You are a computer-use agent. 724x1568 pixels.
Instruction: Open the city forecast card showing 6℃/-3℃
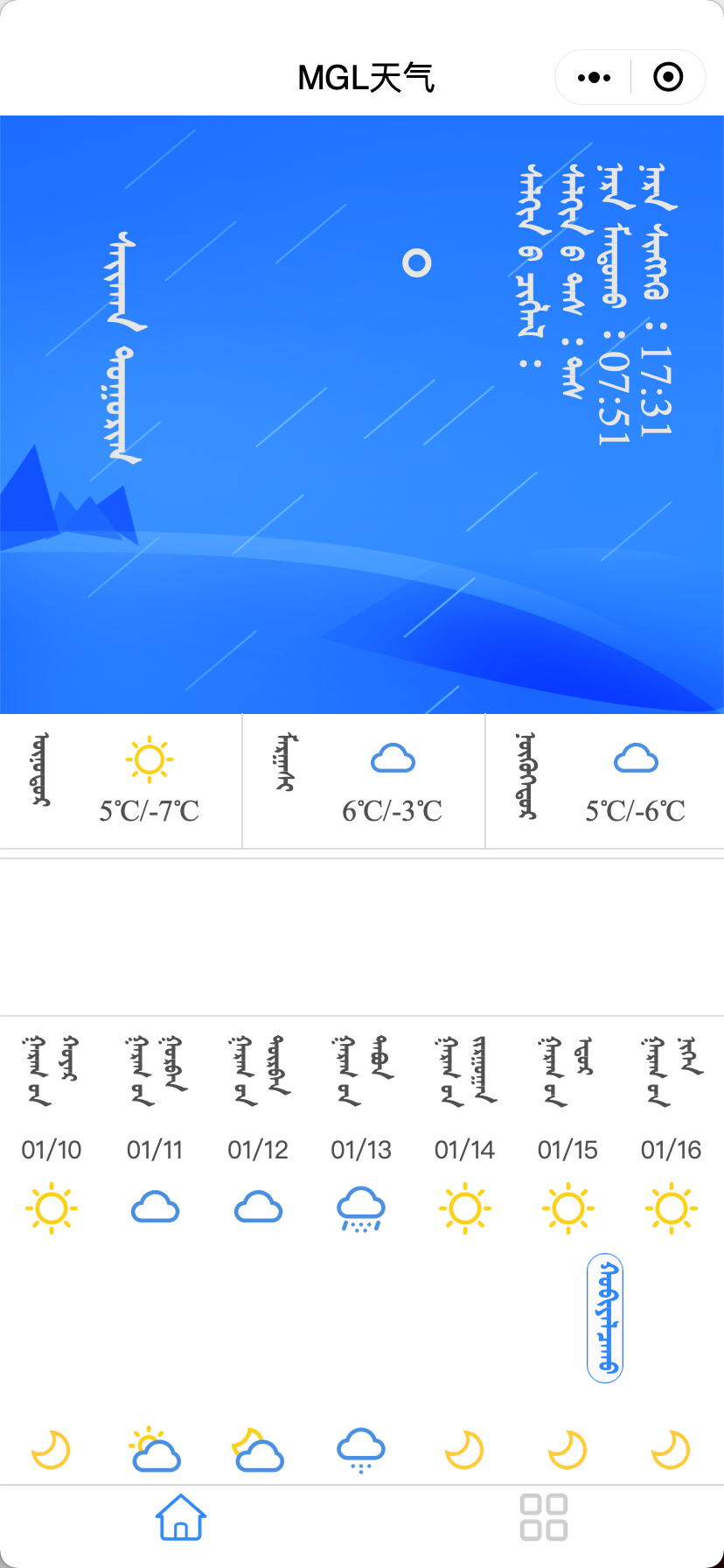coord(363,781)
